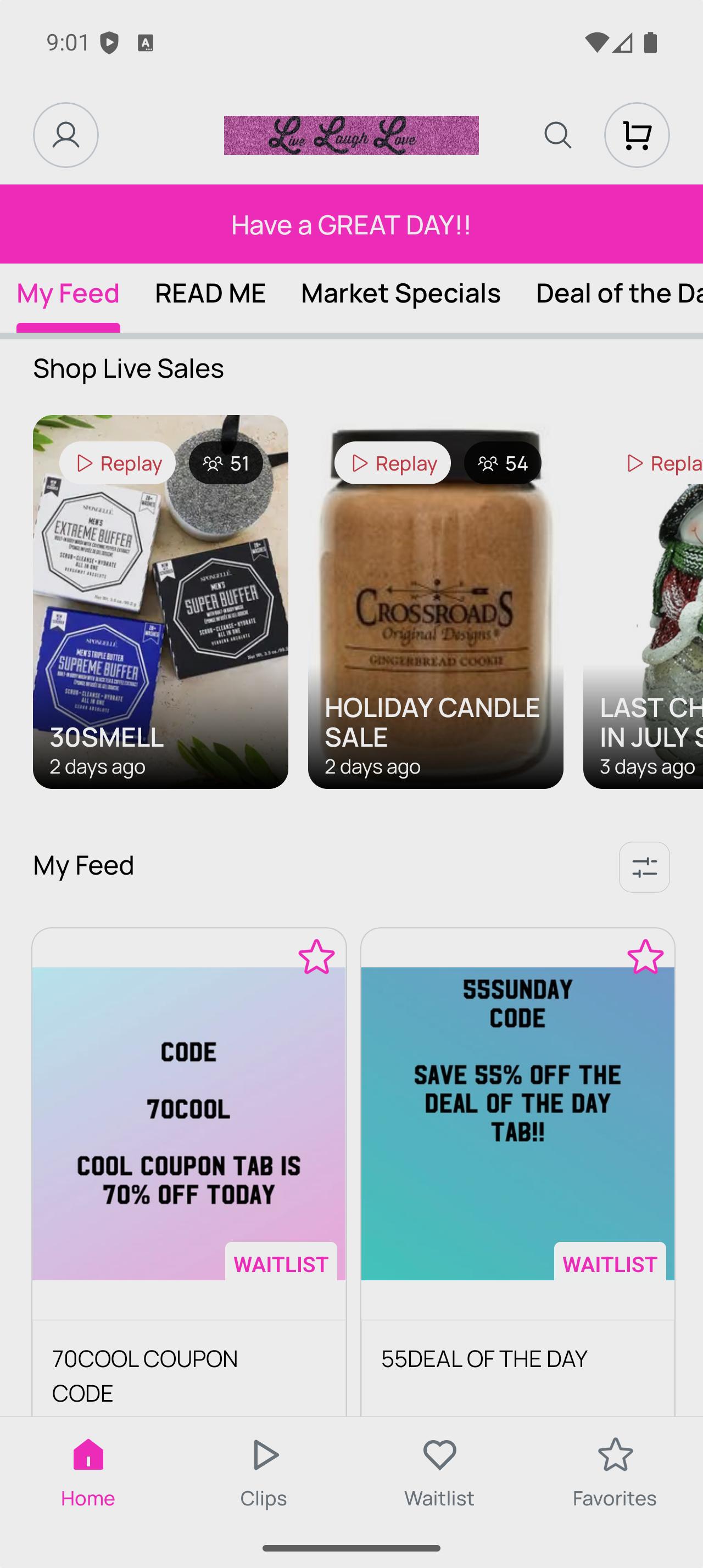Favorite the 55DEAL OF THE DAY item
Viewport: 703px width, 1568px height.
point(645,956)
